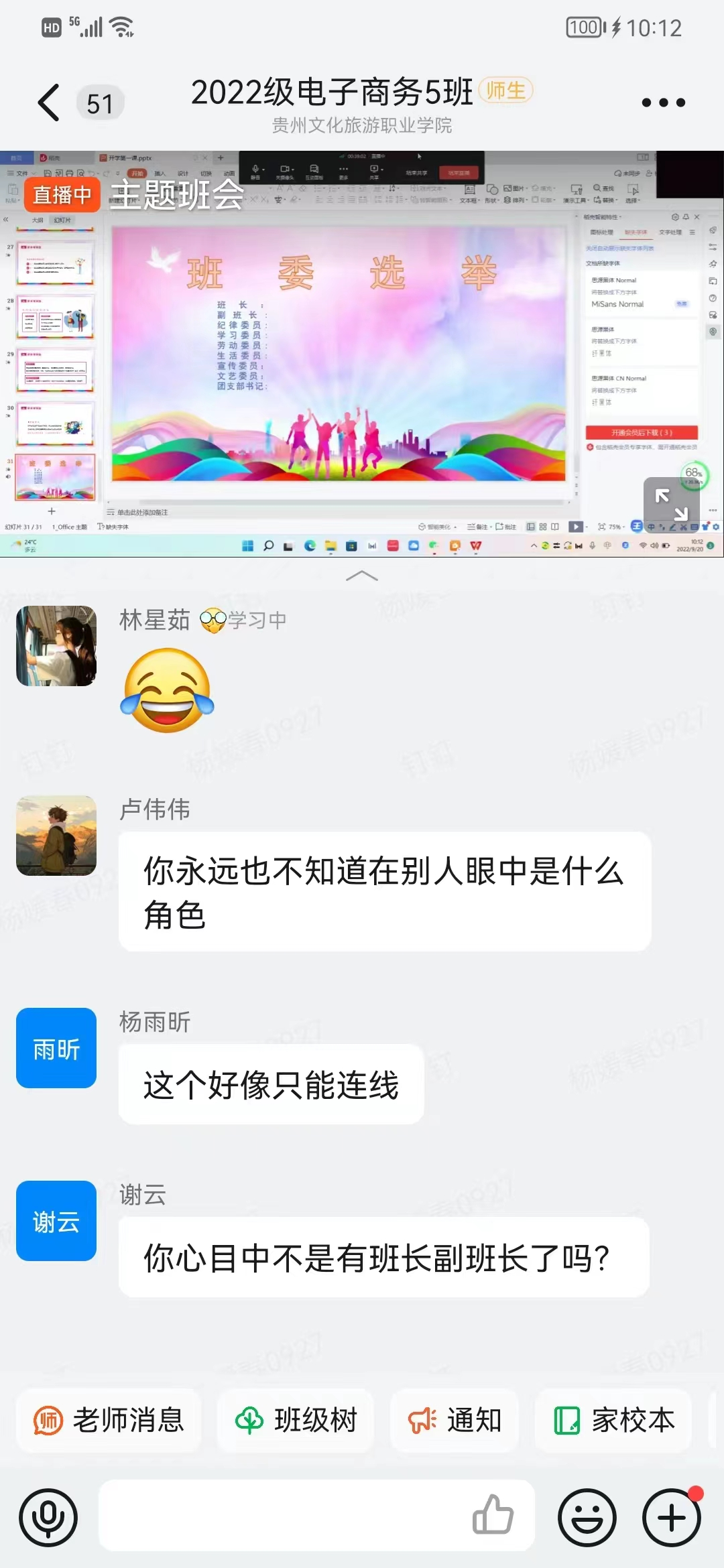Go back to the previous screen

48,103
